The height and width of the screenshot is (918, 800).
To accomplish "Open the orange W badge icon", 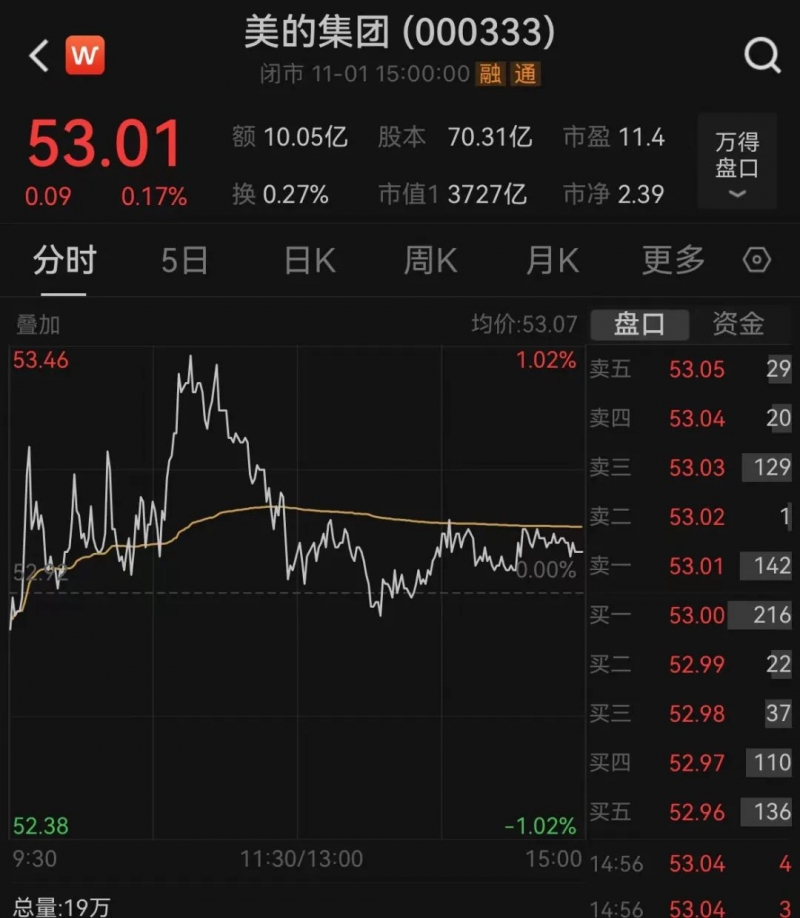I will pyautogui.click(x=85, y=55).
